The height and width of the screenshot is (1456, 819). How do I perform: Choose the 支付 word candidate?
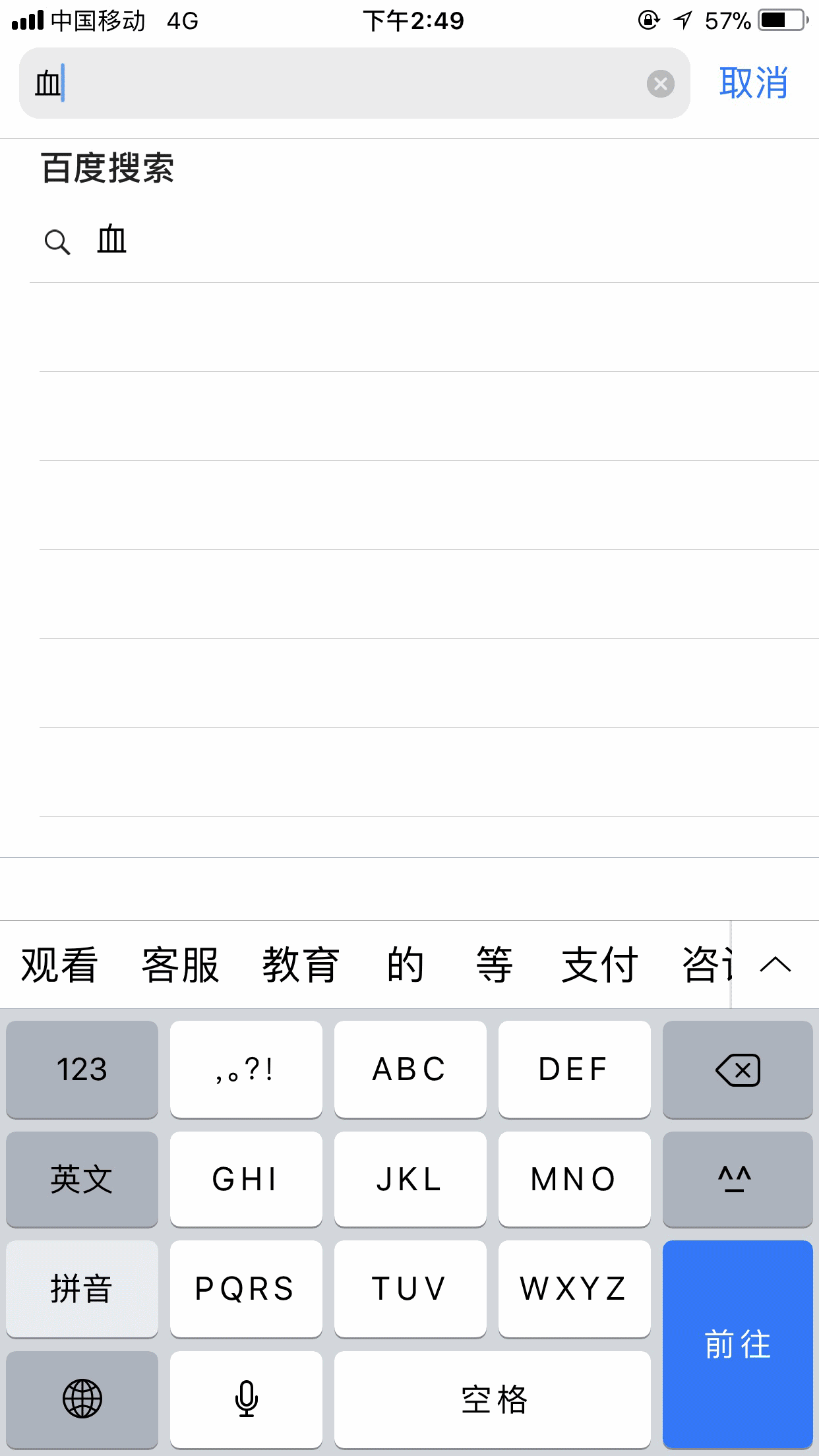[x=599, y=965]
